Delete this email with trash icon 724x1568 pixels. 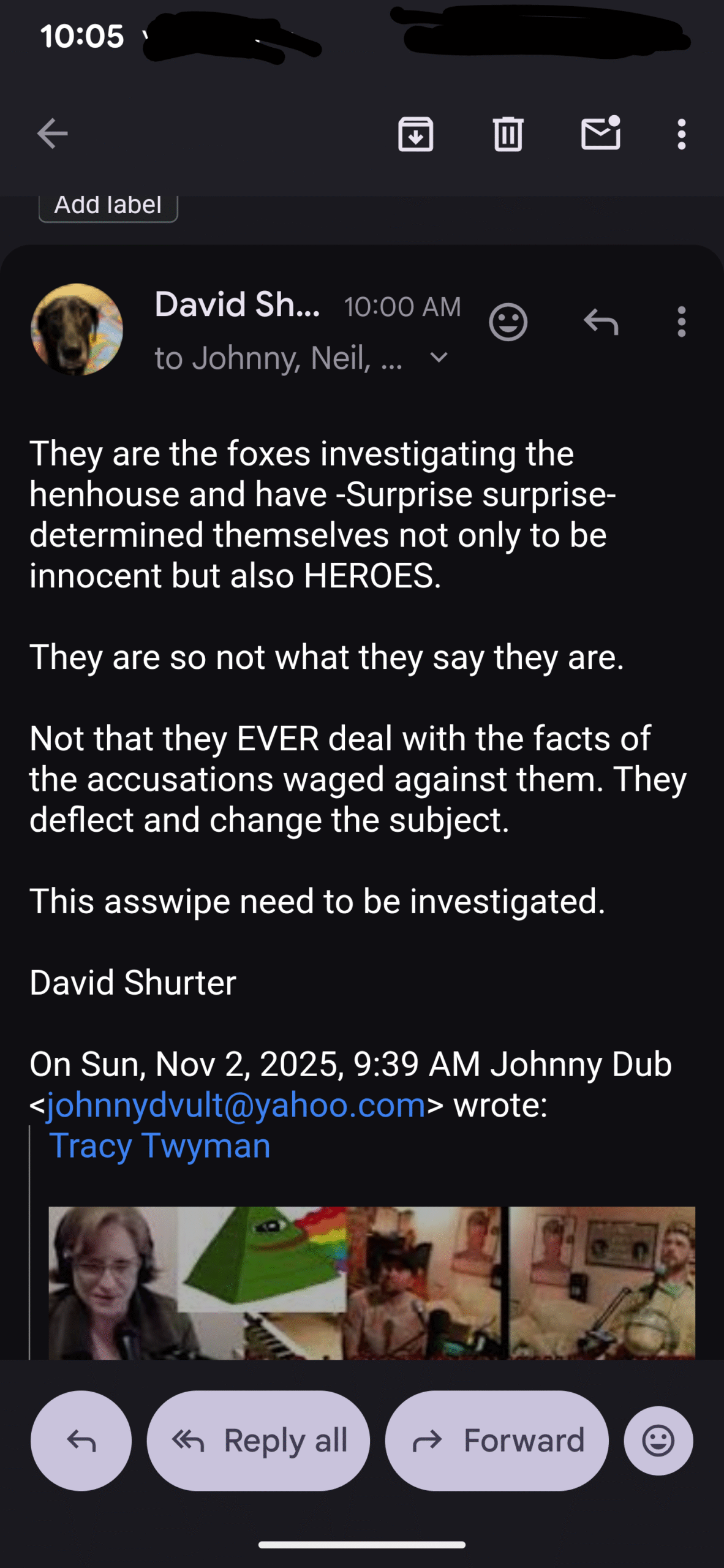click(508, 134)
